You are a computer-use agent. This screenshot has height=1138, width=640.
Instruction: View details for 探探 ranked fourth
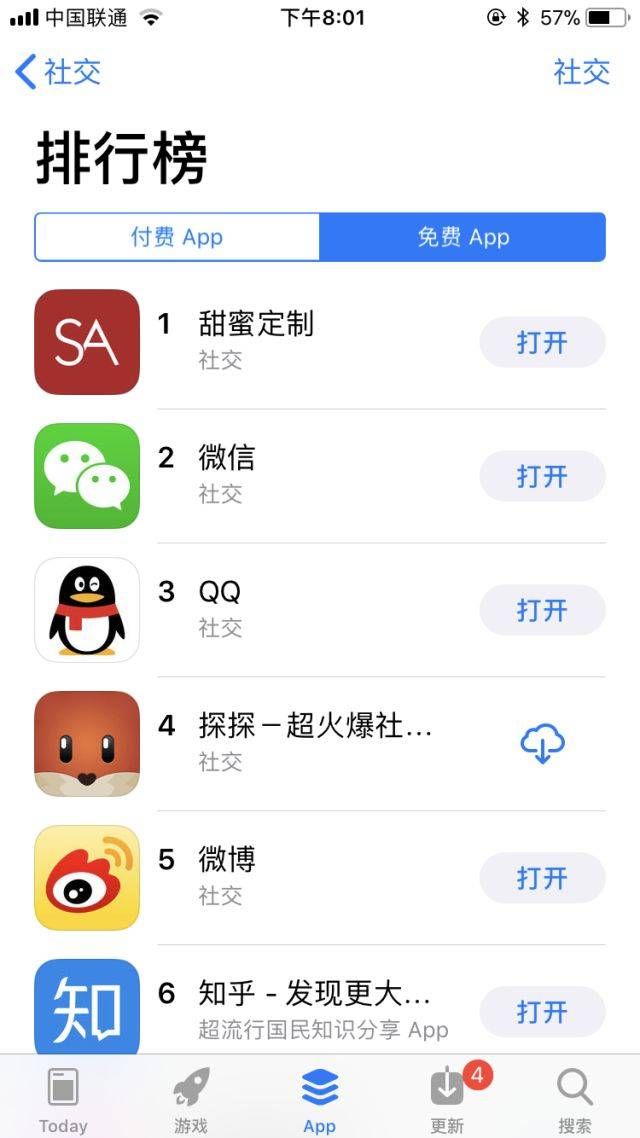click(319, 744)
